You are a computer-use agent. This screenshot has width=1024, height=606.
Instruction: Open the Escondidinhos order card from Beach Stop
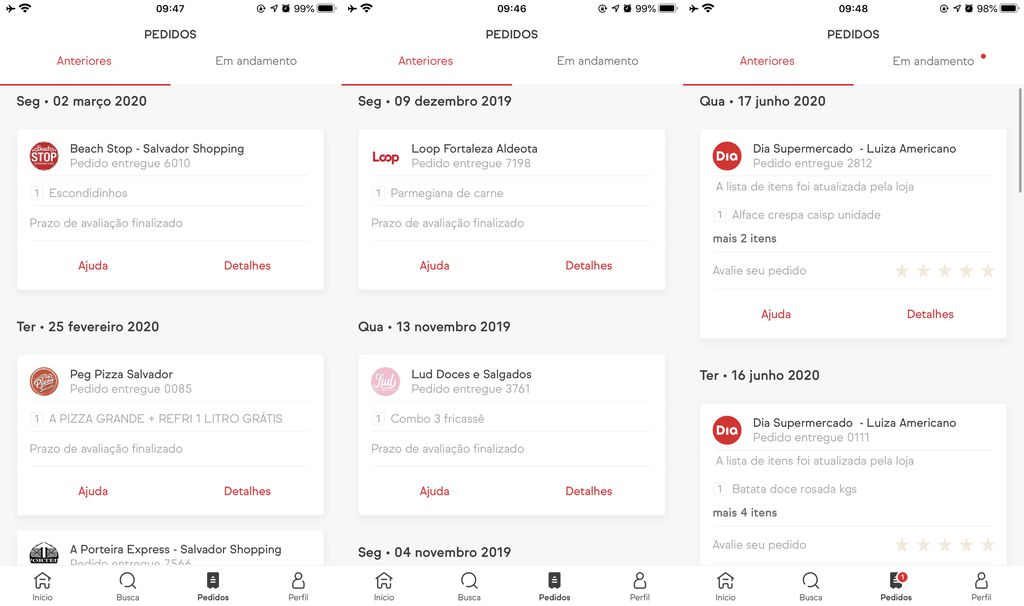tap(170, 193)
